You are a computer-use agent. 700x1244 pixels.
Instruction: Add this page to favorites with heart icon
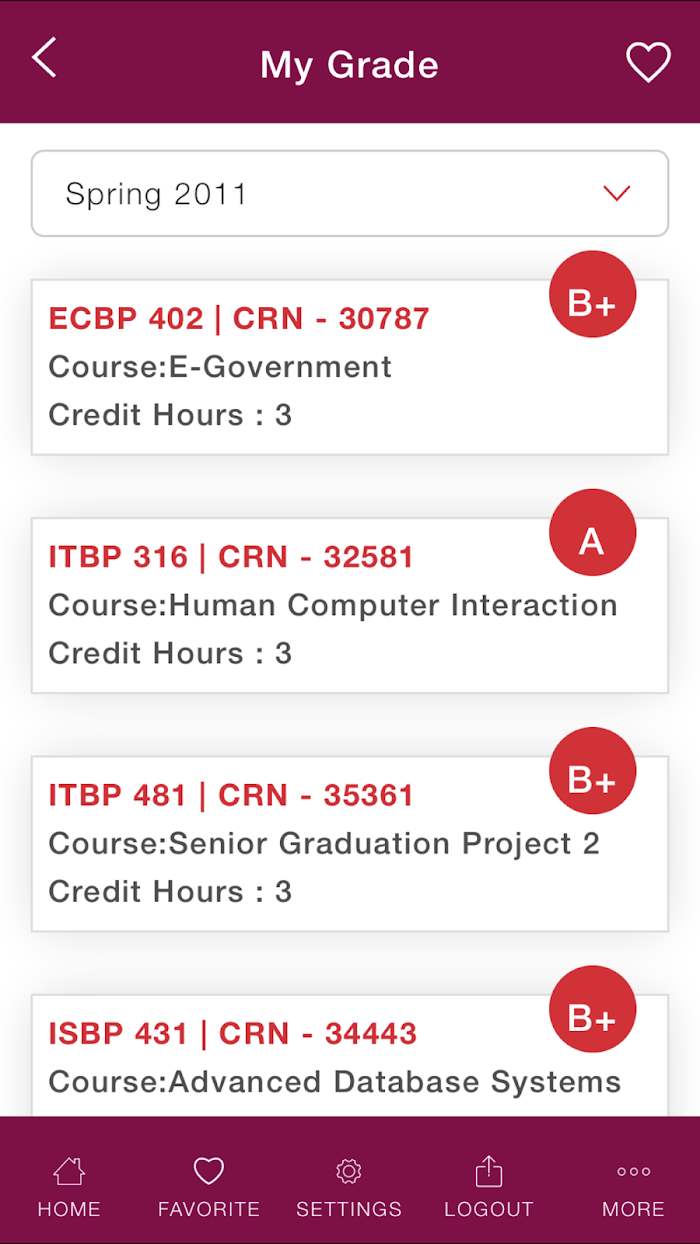pos(648,63)
